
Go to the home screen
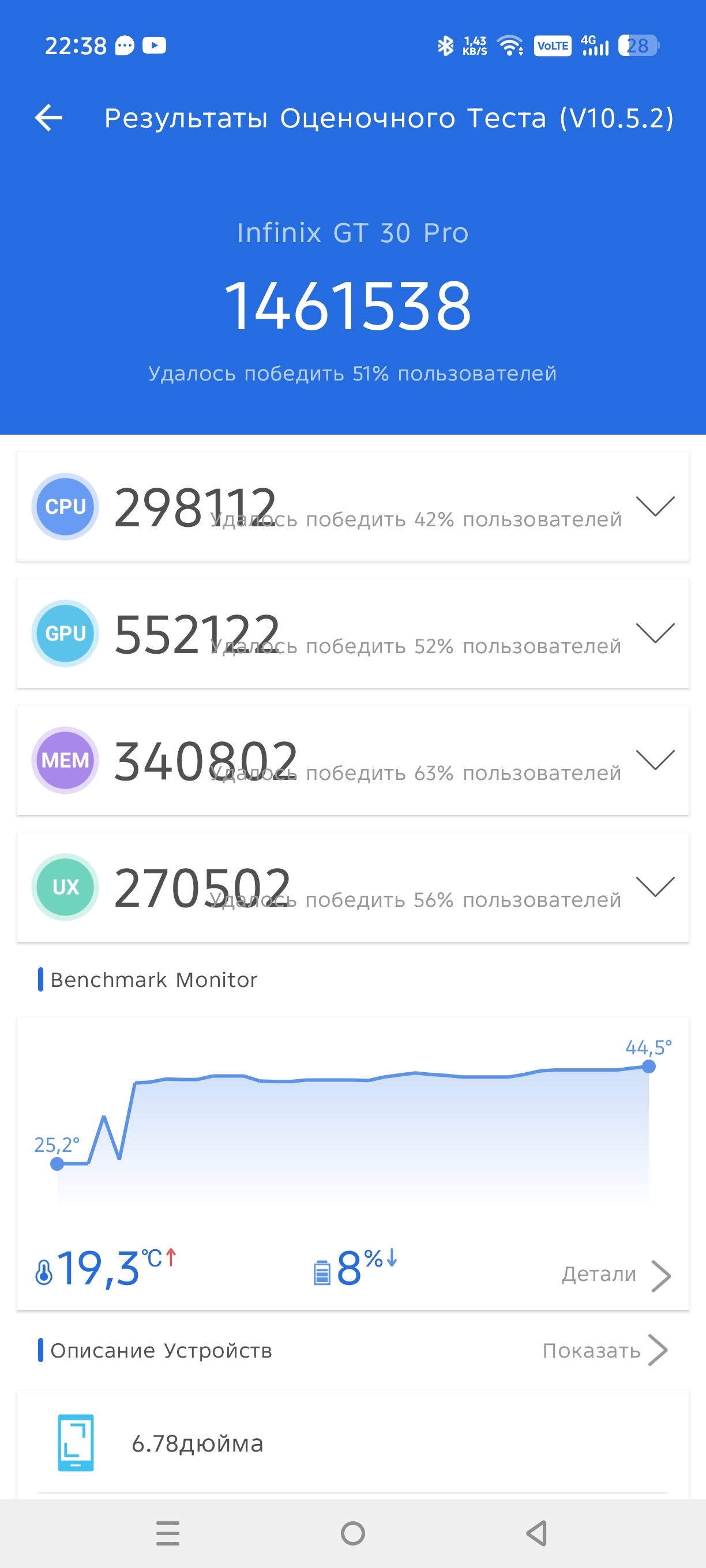pyautogui.click(x=352, y=1533)
